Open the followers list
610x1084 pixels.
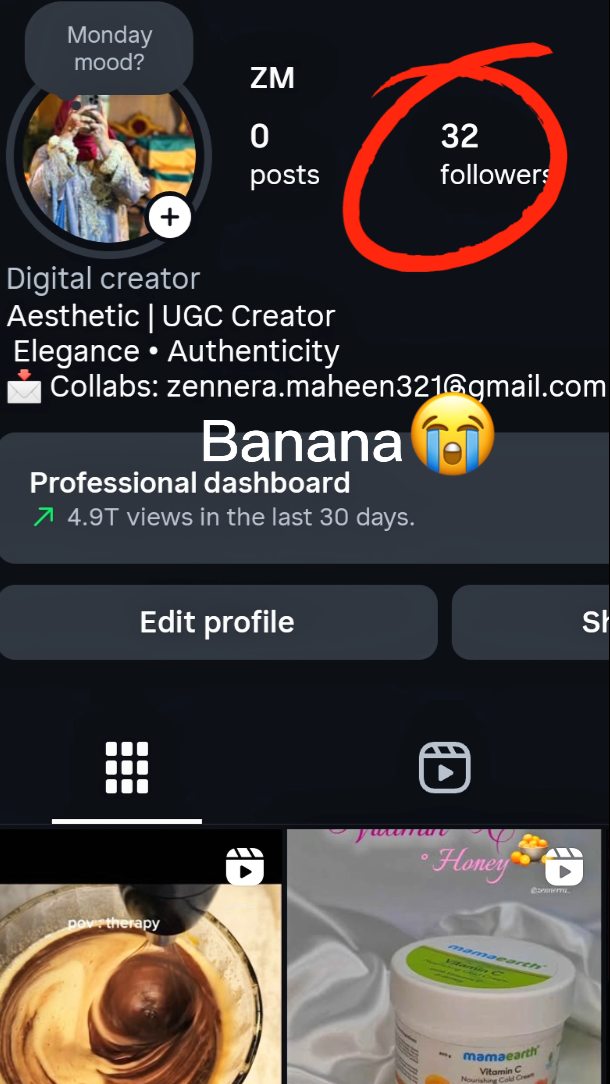point(492,155)
